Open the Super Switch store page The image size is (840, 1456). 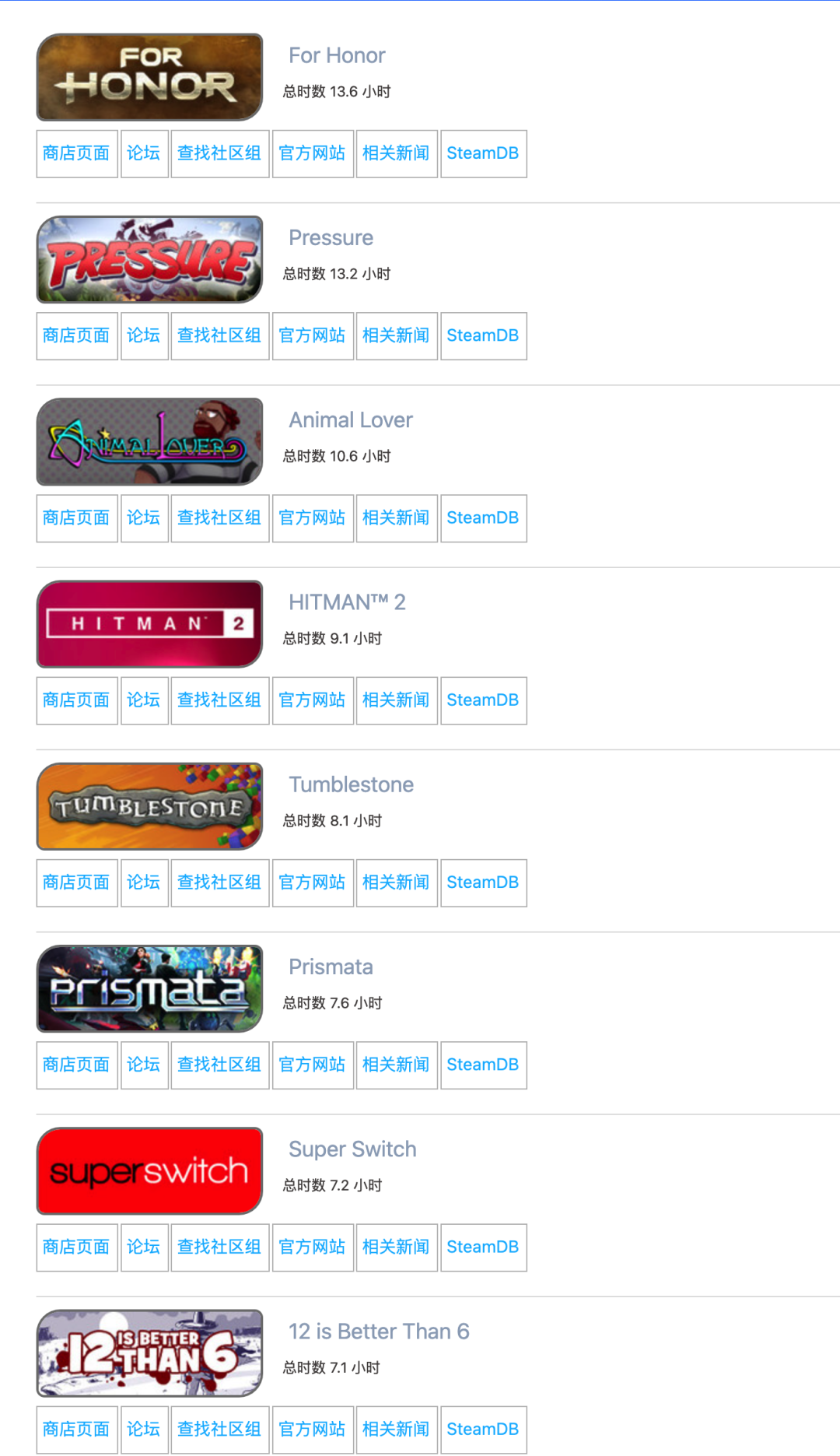click(76, 1247)
